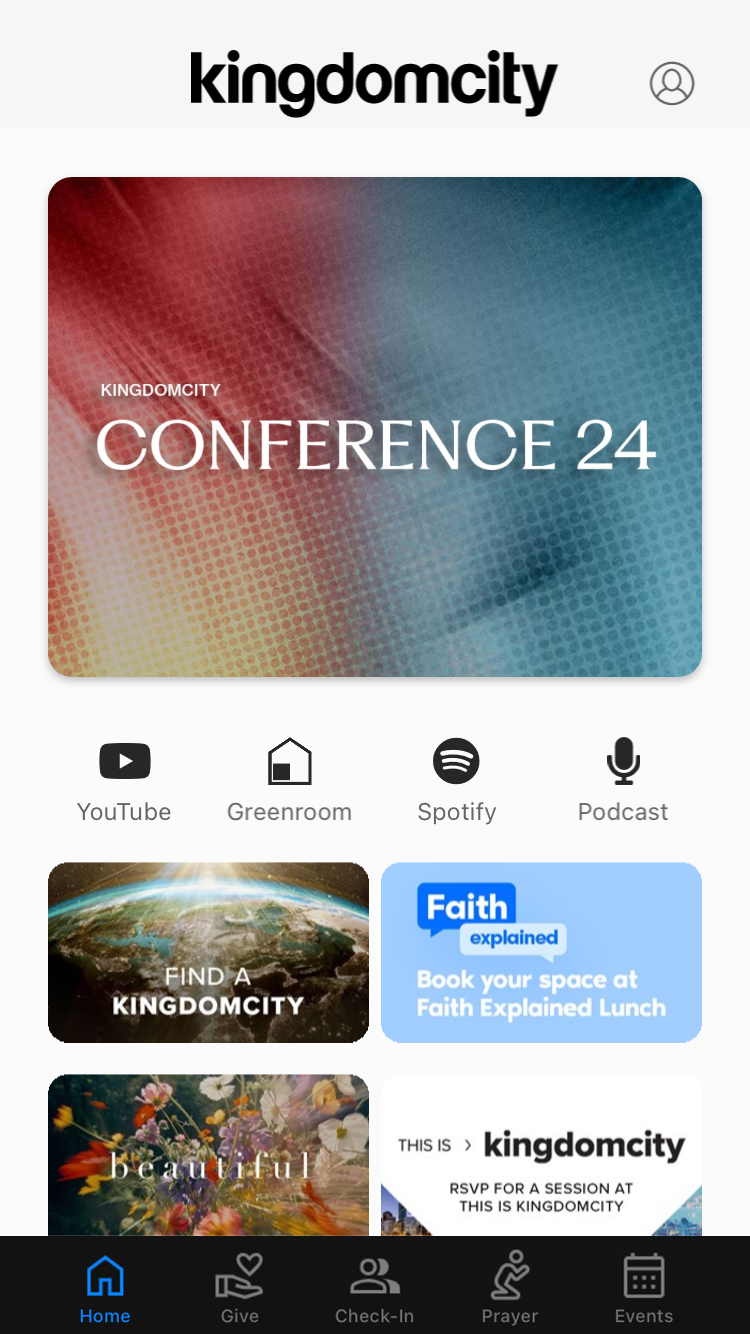Switch to the Check-In tab
The image size is (750, 1334).
pyautogui.click(x=374, y=1290)
